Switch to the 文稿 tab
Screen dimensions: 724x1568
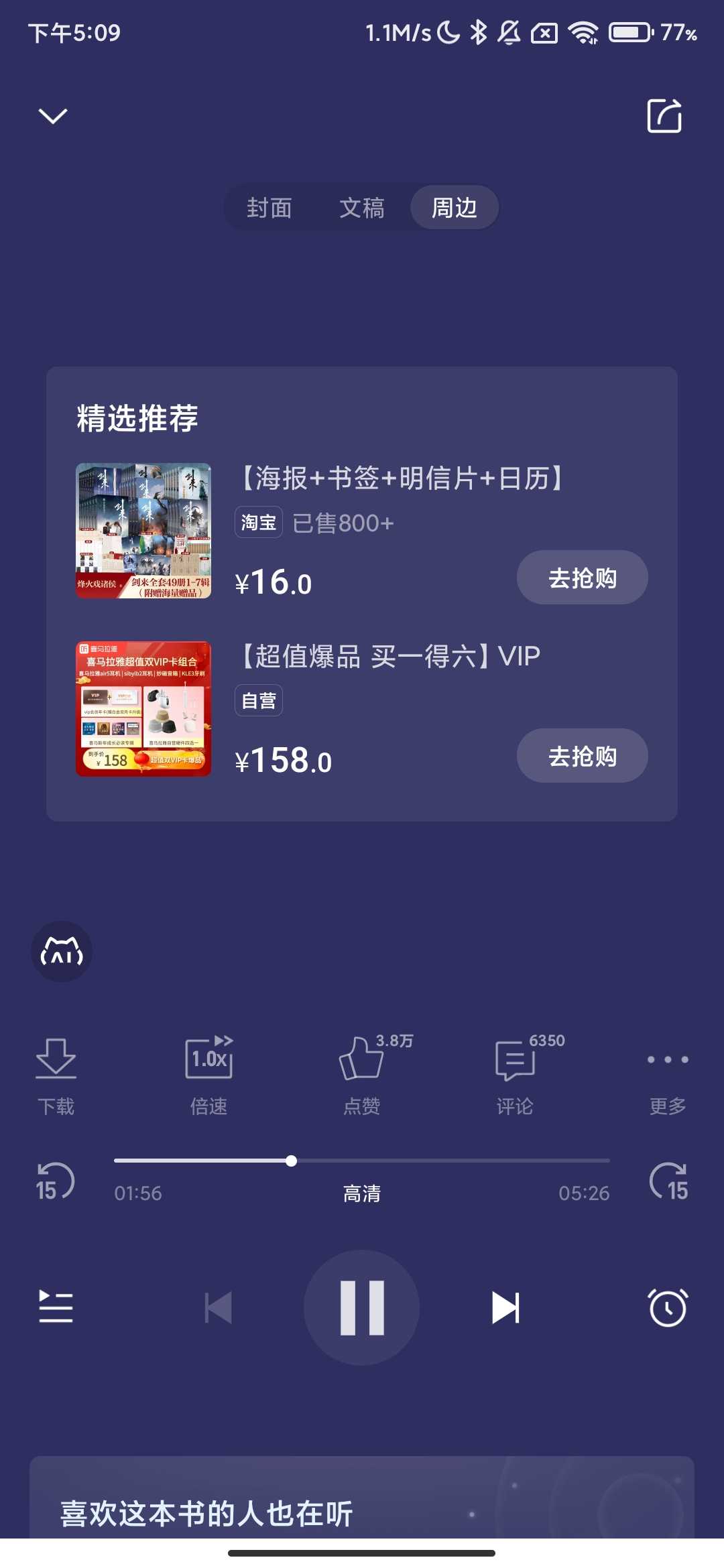361,208
